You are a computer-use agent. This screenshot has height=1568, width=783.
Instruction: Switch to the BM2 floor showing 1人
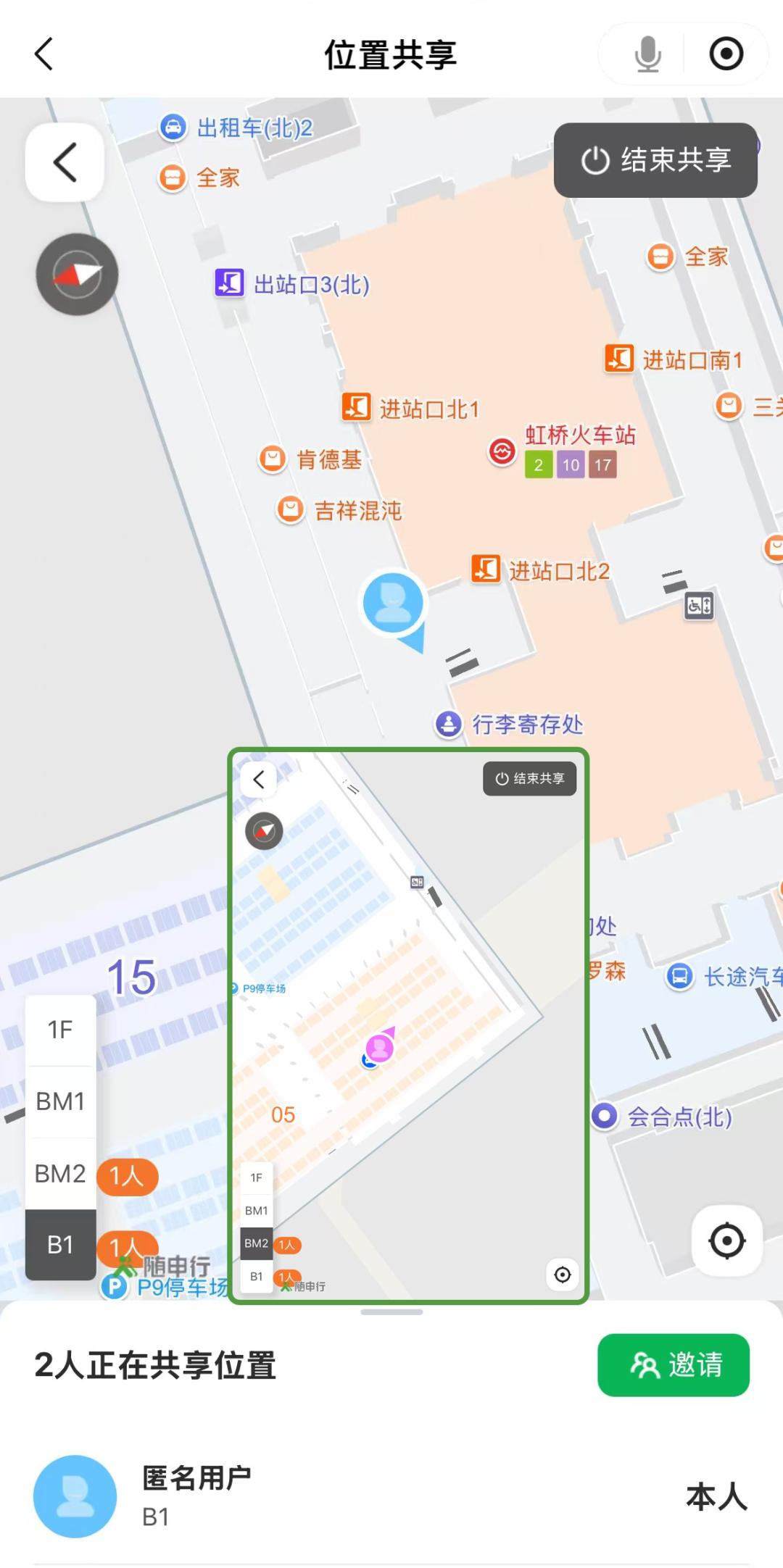coord(59,1173)
